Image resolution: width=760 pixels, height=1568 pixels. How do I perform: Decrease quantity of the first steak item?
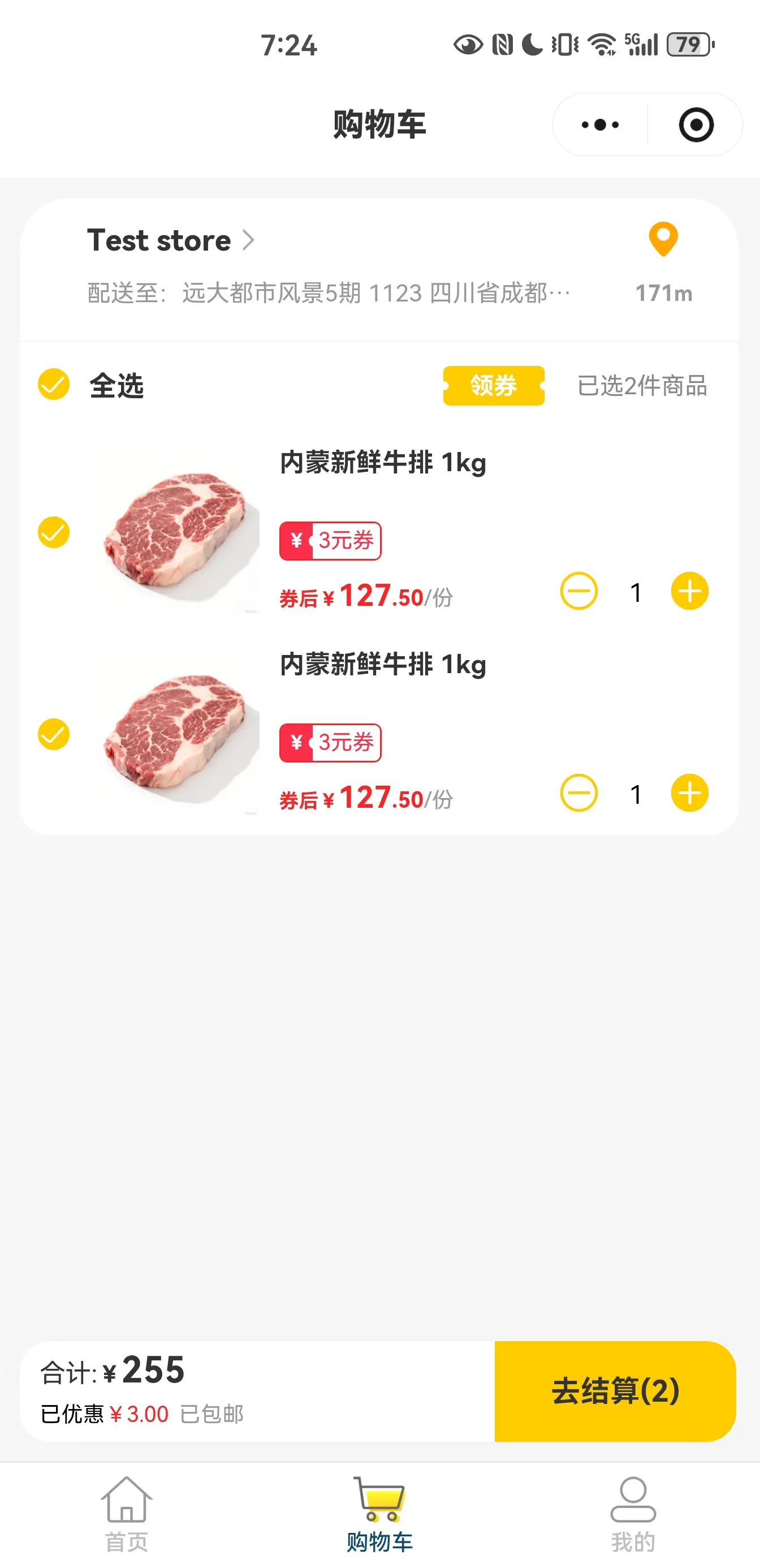(578, 591)
